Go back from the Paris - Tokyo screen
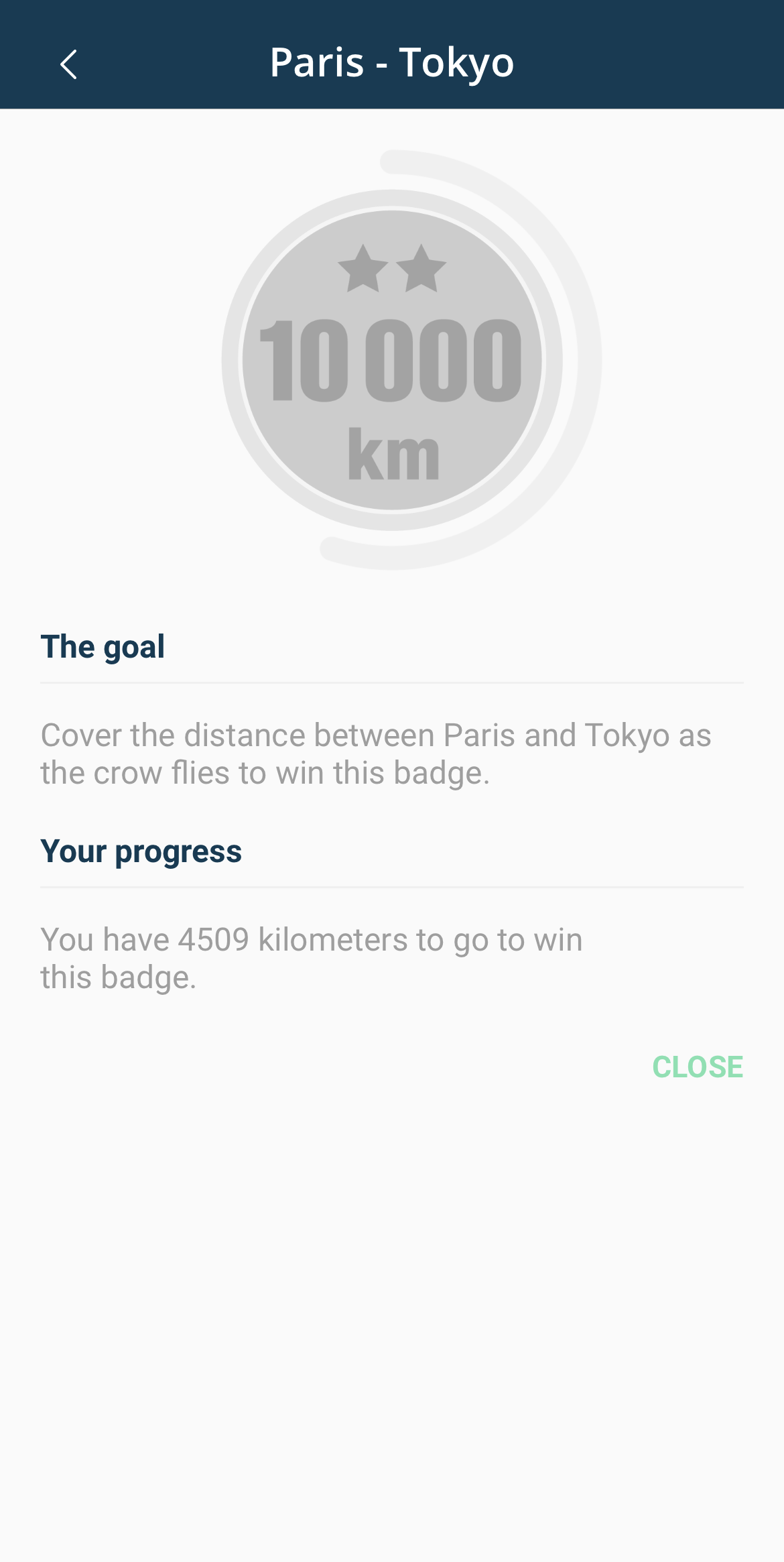This screenshot has height=1562, width=784. coord(68,64)
